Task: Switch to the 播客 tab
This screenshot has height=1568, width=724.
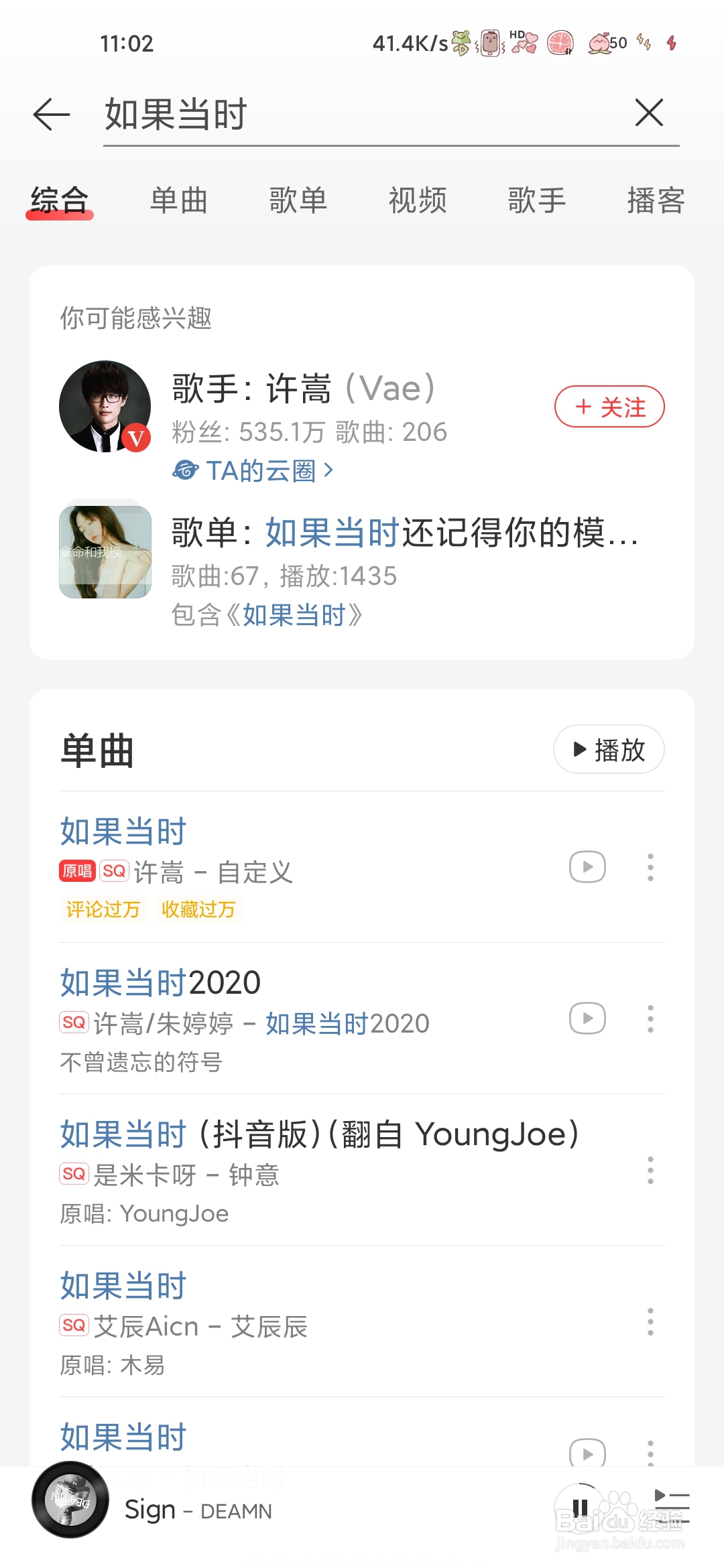Action: [655, 200]
